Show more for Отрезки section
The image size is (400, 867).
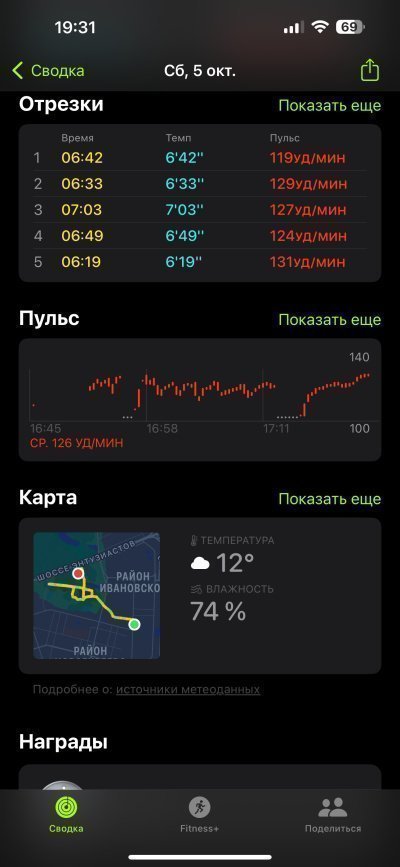tap(330, 106)
